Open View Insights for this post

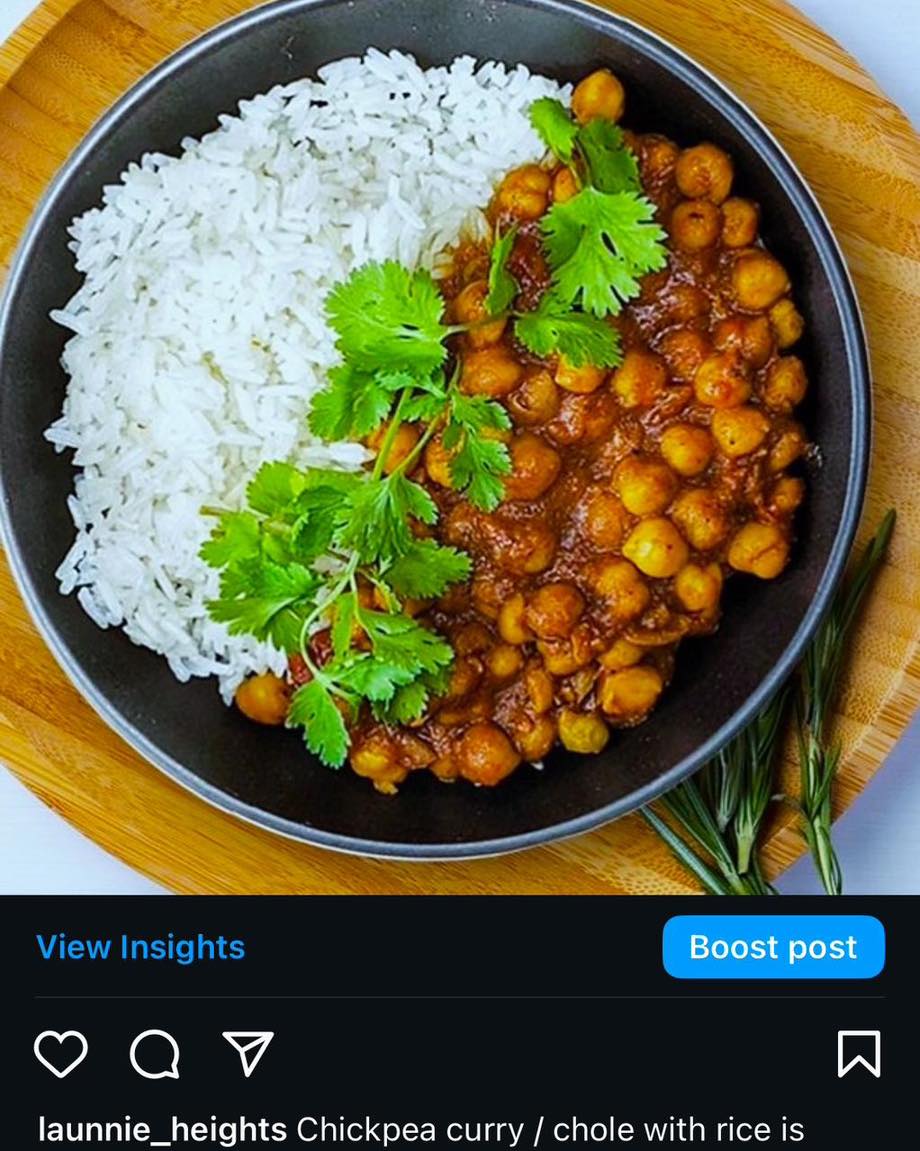140,947
